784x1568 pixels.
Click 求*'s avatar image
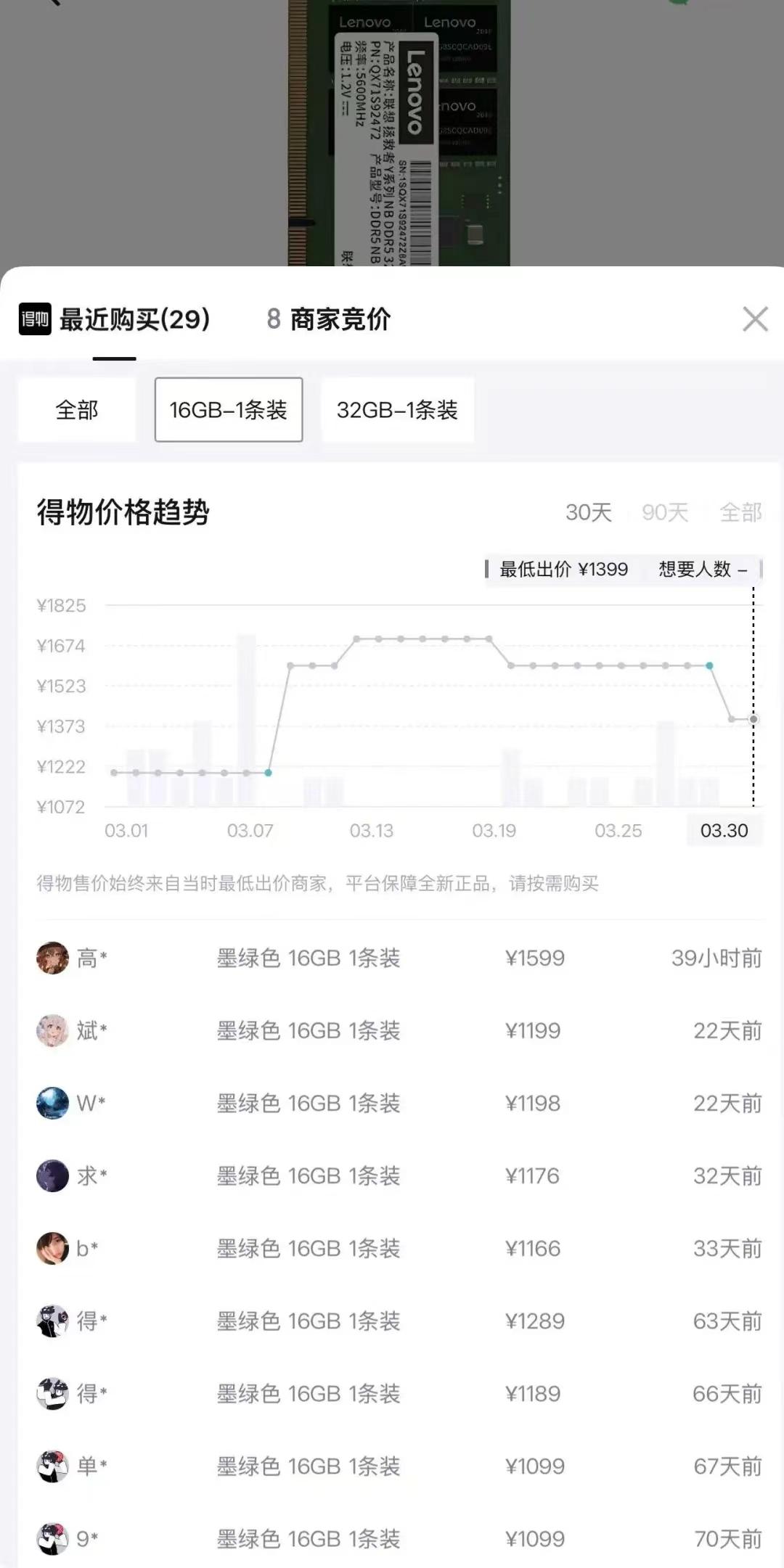point(52,1175)
